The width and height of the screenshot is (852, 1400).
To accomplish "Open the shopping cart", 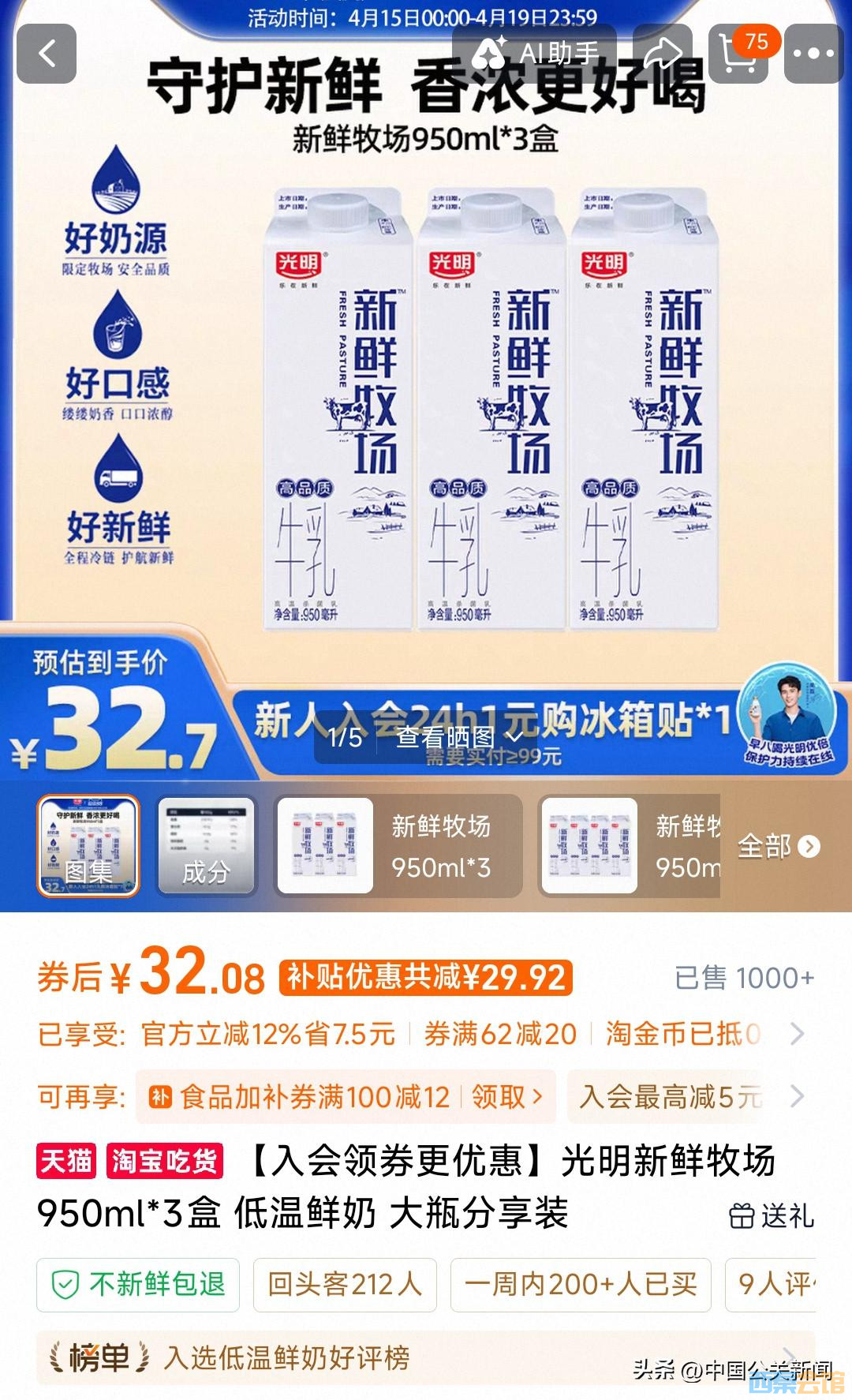I will 739,54.
